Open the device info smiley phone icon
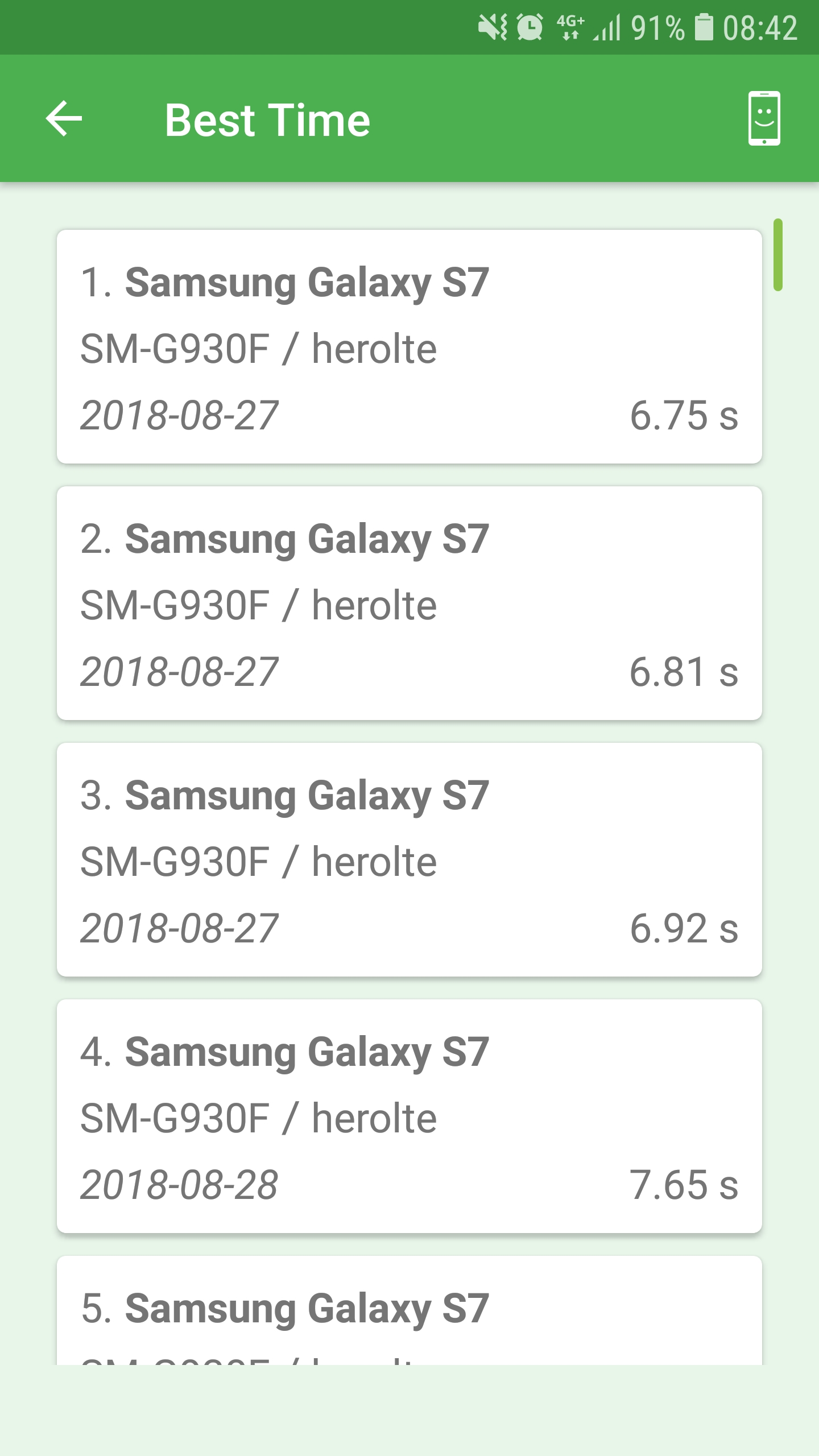819x1456 pixels. click(x=764, y=118)
